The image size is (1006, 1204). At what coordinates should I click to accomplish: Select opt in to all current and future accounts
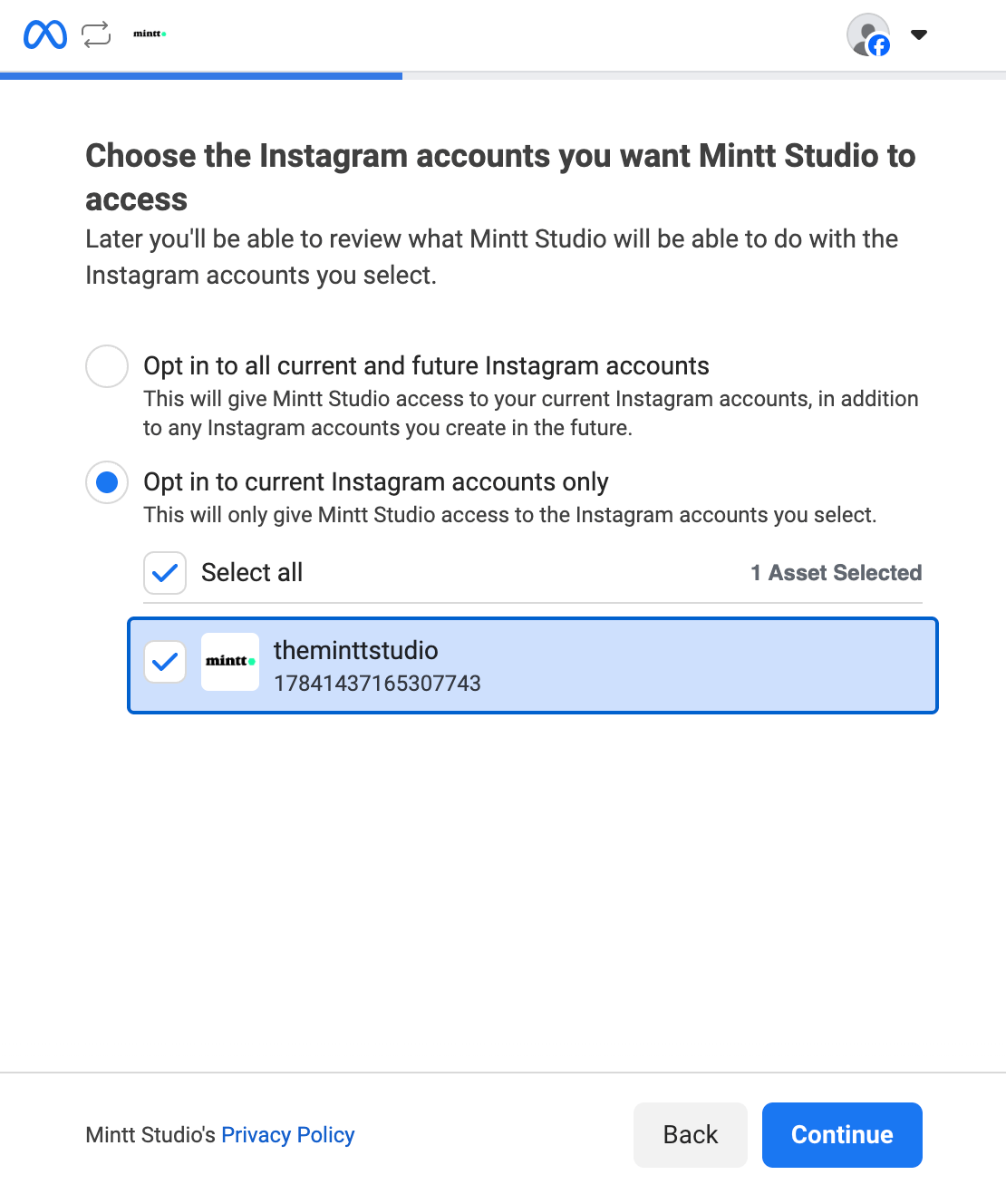click(107, 366)
